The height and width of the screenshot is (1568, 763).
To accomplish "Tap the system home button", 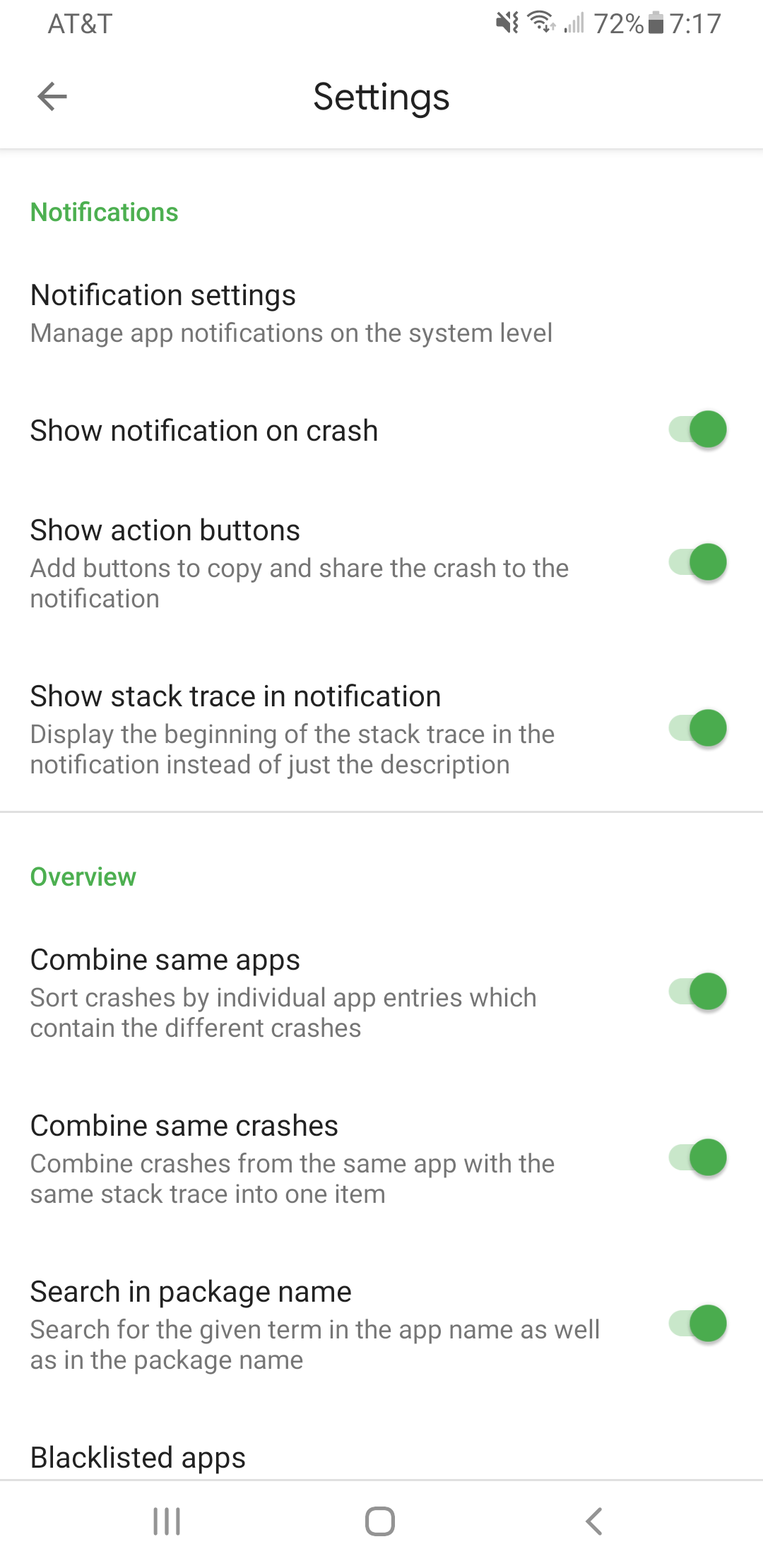I will 380,1521.
